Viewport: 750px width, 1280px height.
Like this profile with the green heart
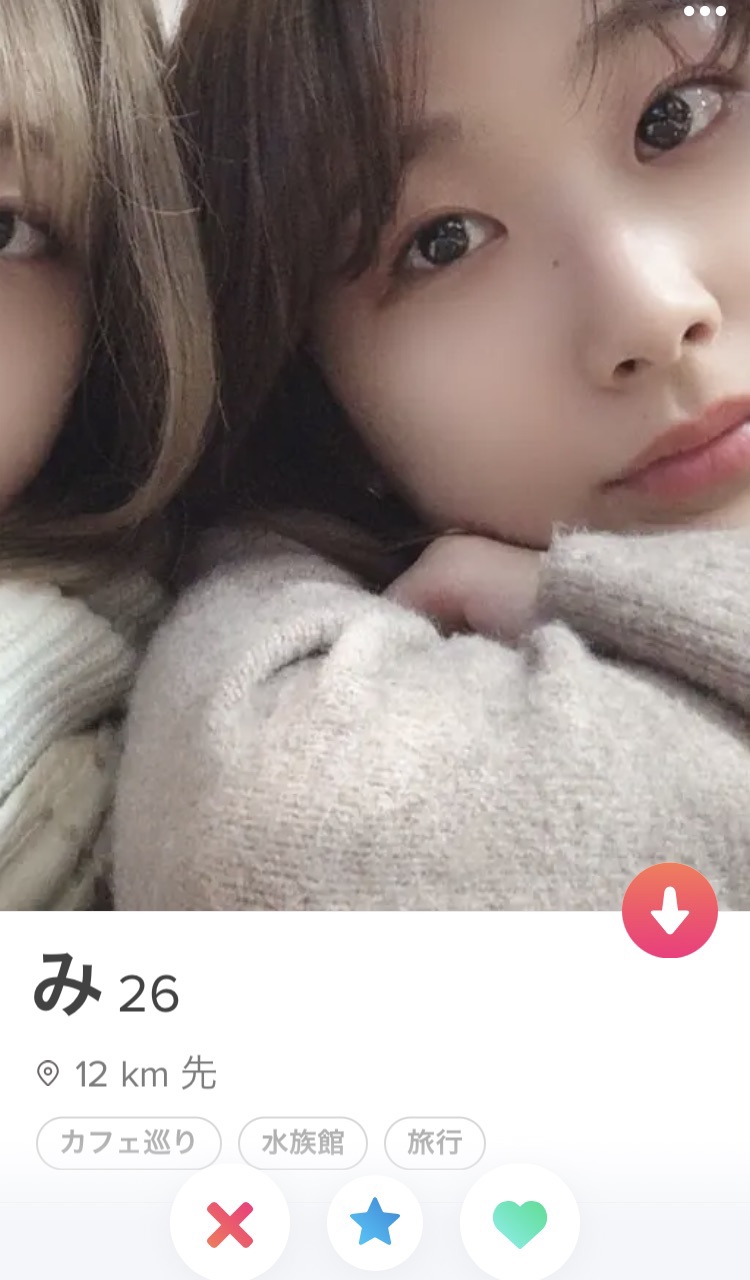(x=520, y=1224)
